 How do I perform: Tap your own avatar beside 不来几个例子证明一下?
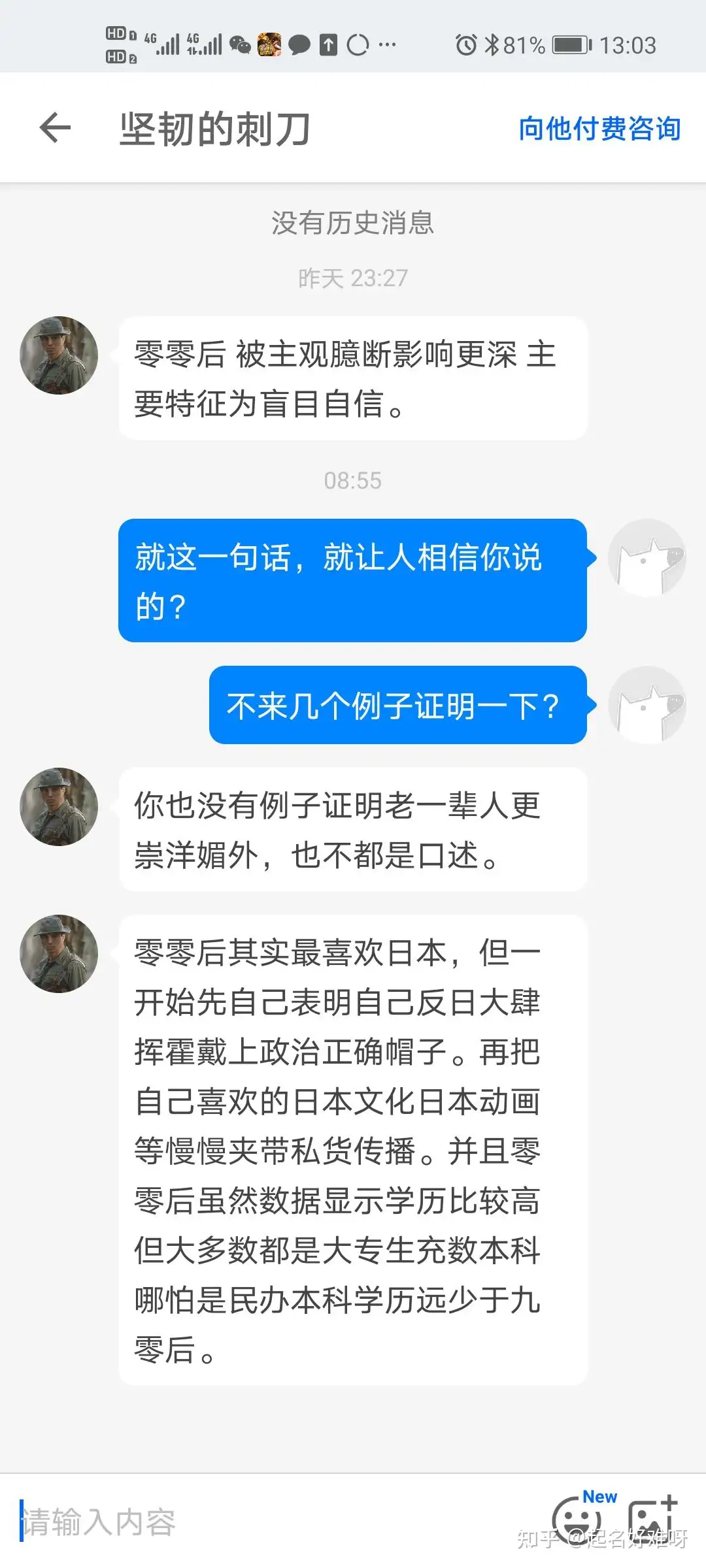[647, 705]
